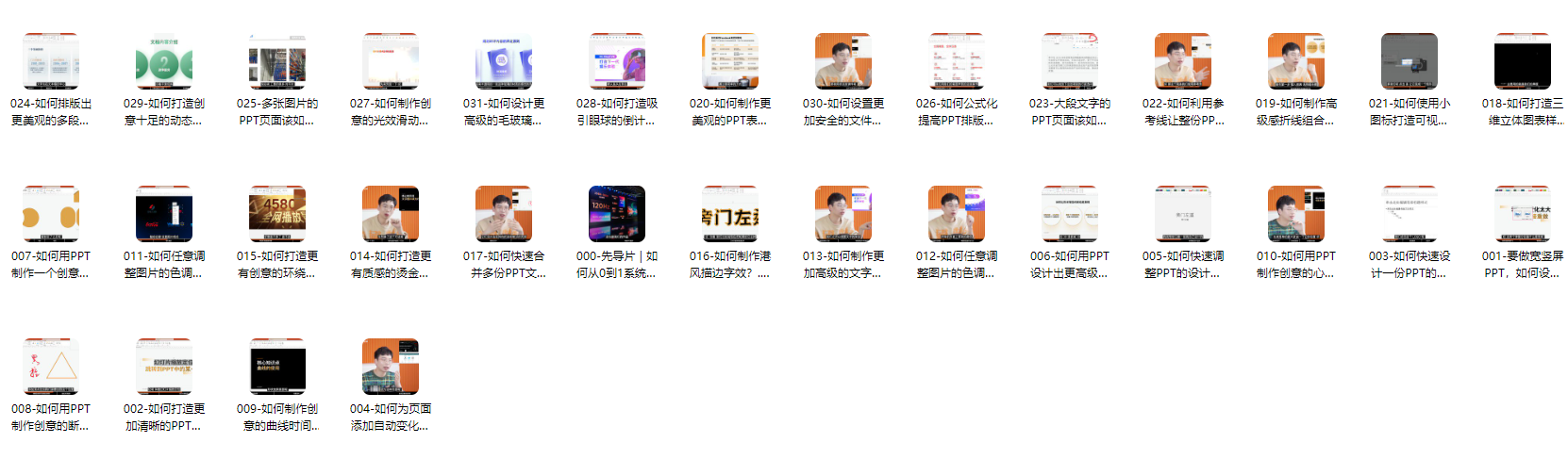Open the video file starting with 011

tap(164, 215)
